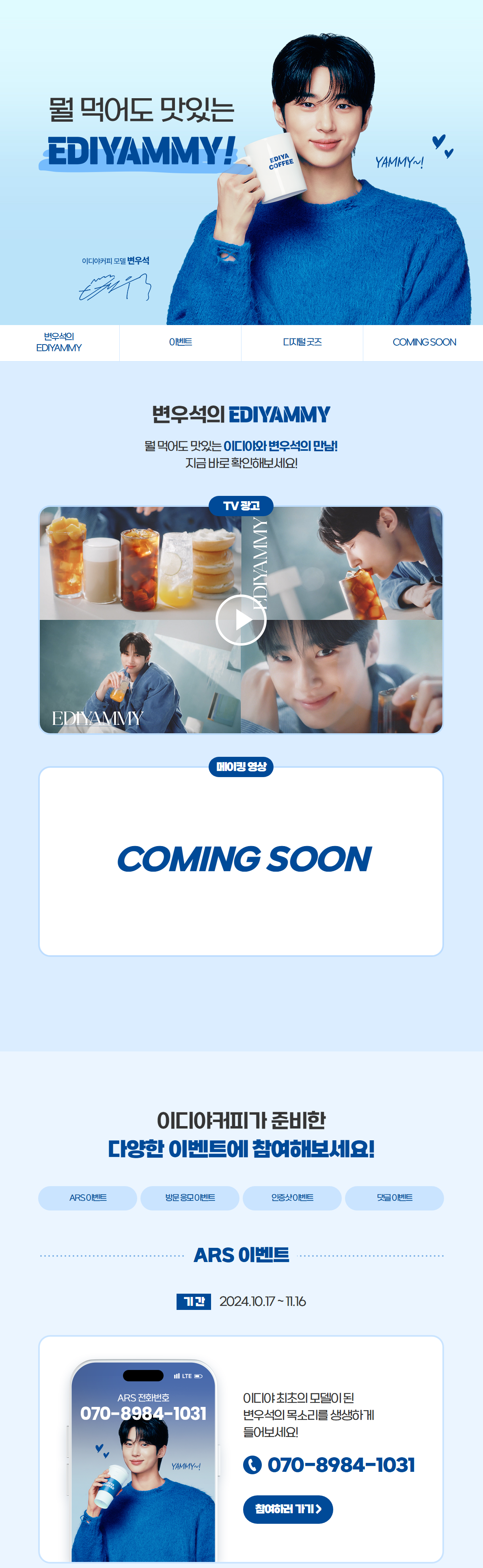This screenshot has width=483, height=1568.
Task: Open the 변우석의 EDIYAMMY tab
Action: [x=59, y=342]
